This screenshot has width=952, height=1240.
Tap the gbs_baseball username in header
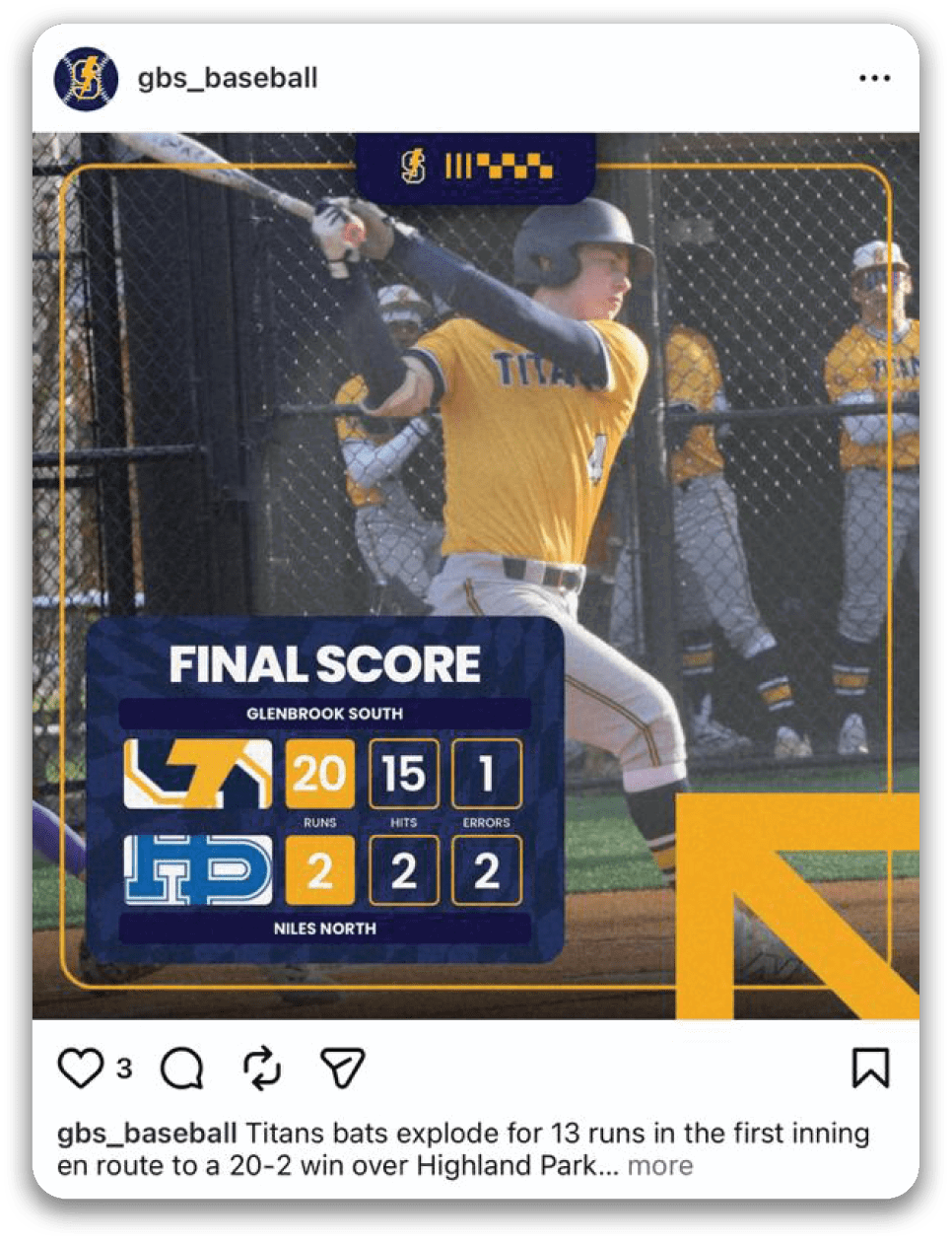pyautogui.click(x=228, y=79)
